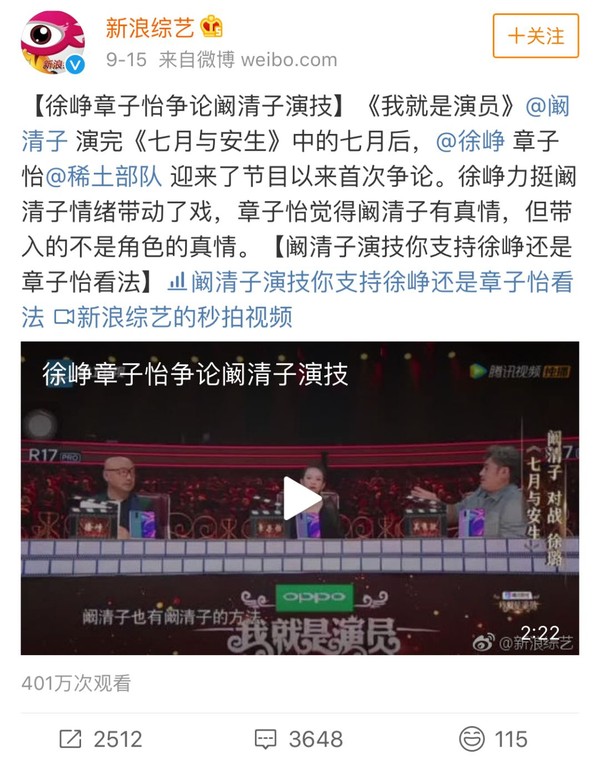Follow 新浪综艺 with the 关注 button
The image size is (600, 764).
[535, 36]
